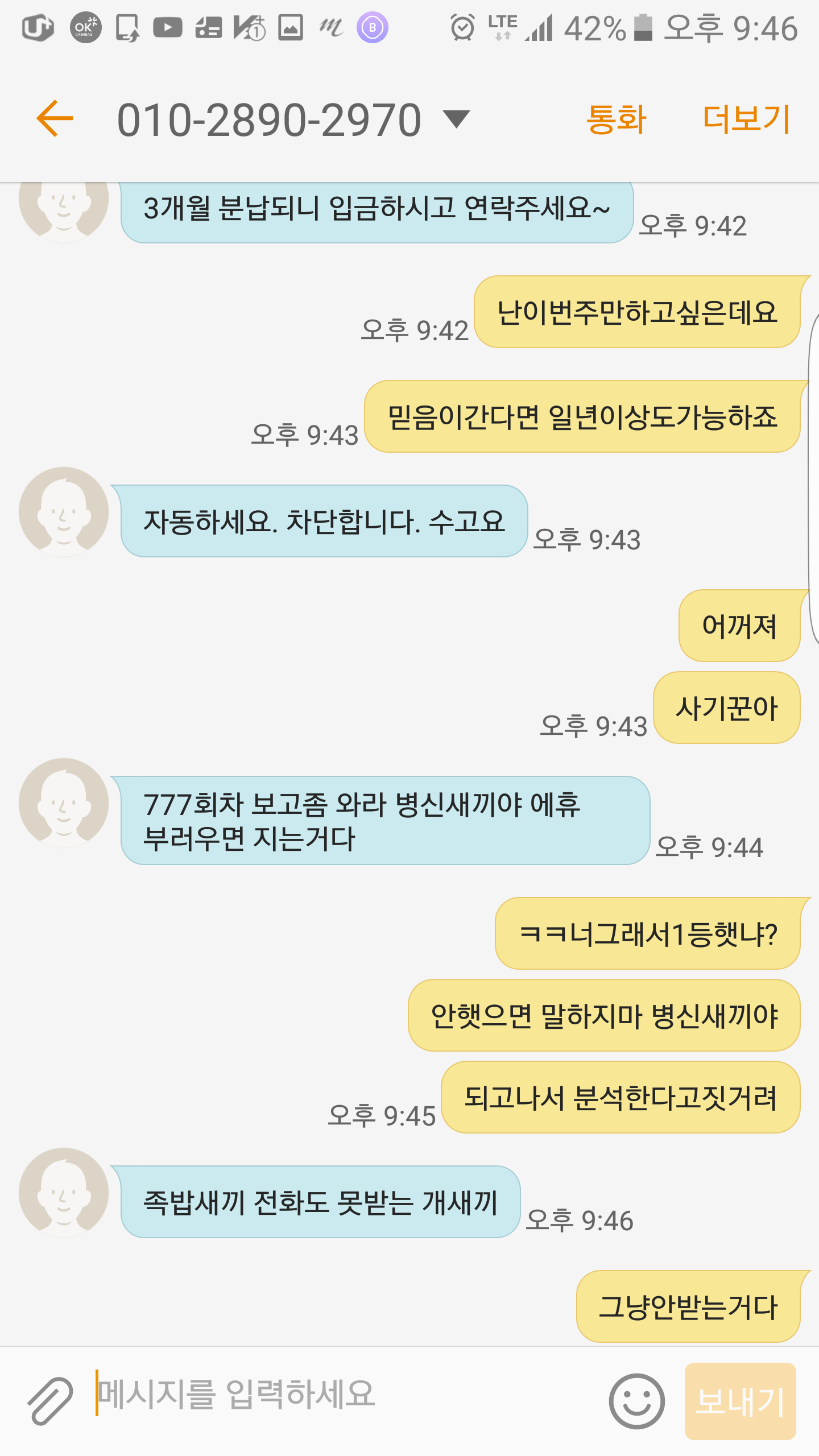Attach a file with the paperclip icon

(50, 1400)
